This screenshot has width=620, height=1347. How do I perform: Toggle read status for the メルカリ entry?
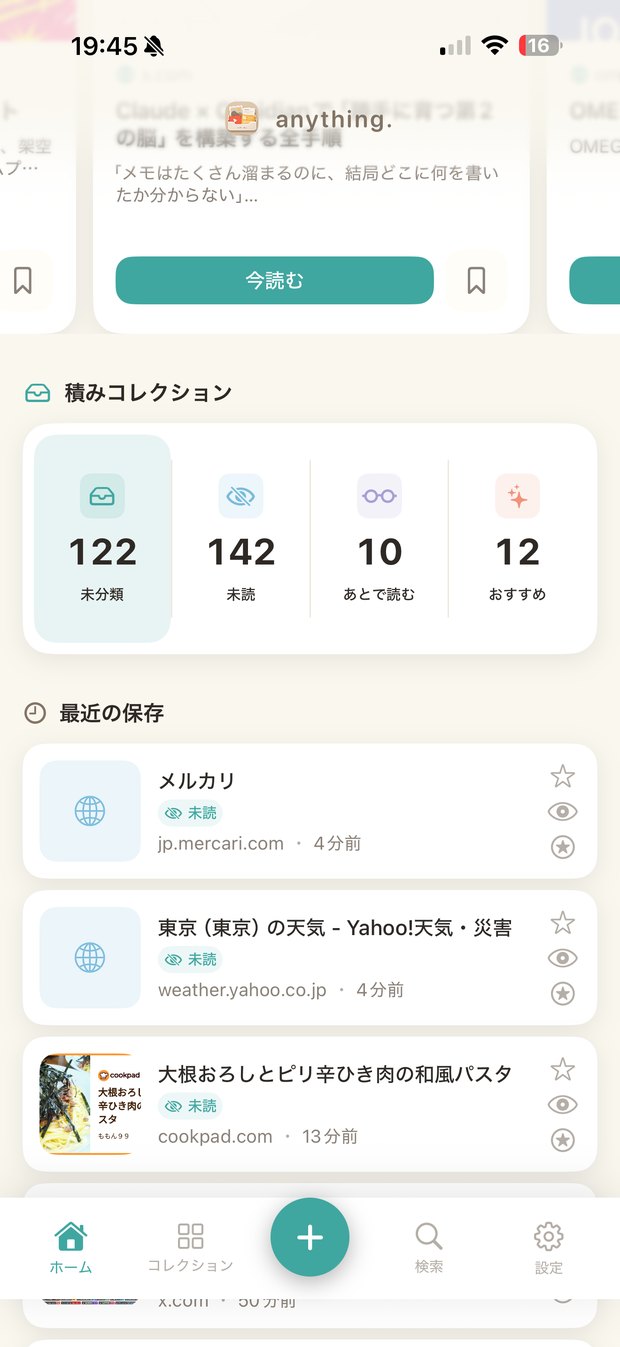[563, 812]
